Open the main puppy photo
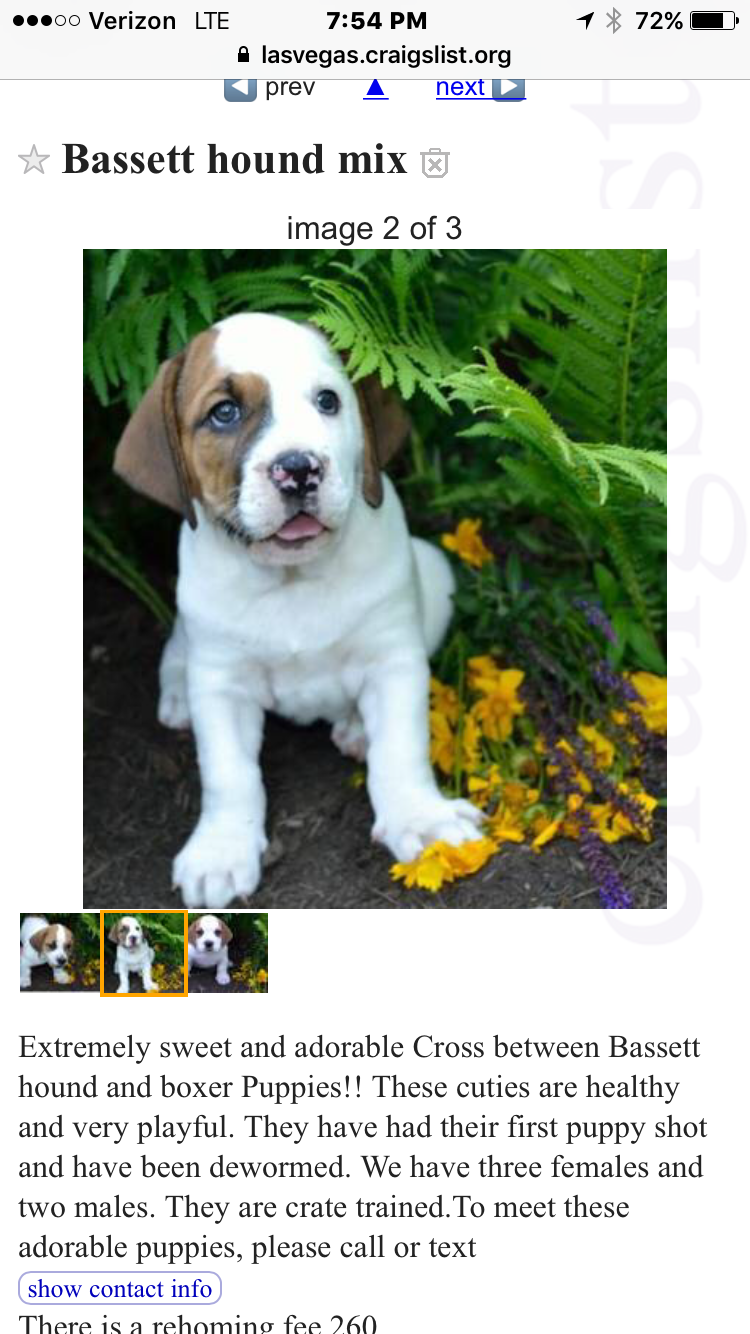 pyautogui.click(x=374, y=578)
